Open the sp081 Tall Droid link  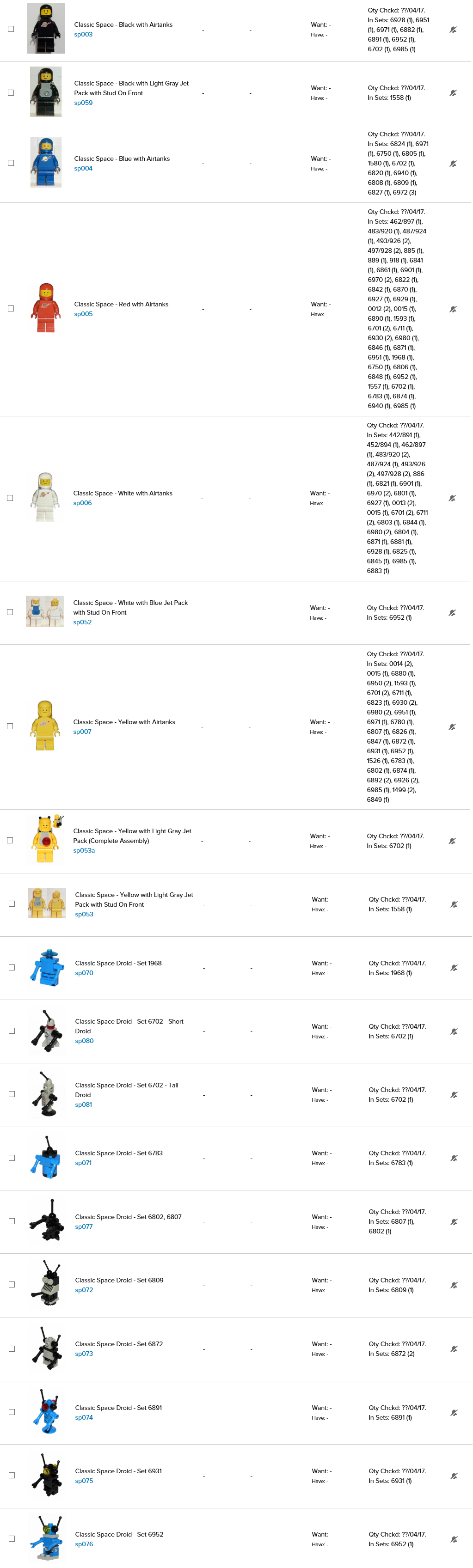coord(83,1105)
